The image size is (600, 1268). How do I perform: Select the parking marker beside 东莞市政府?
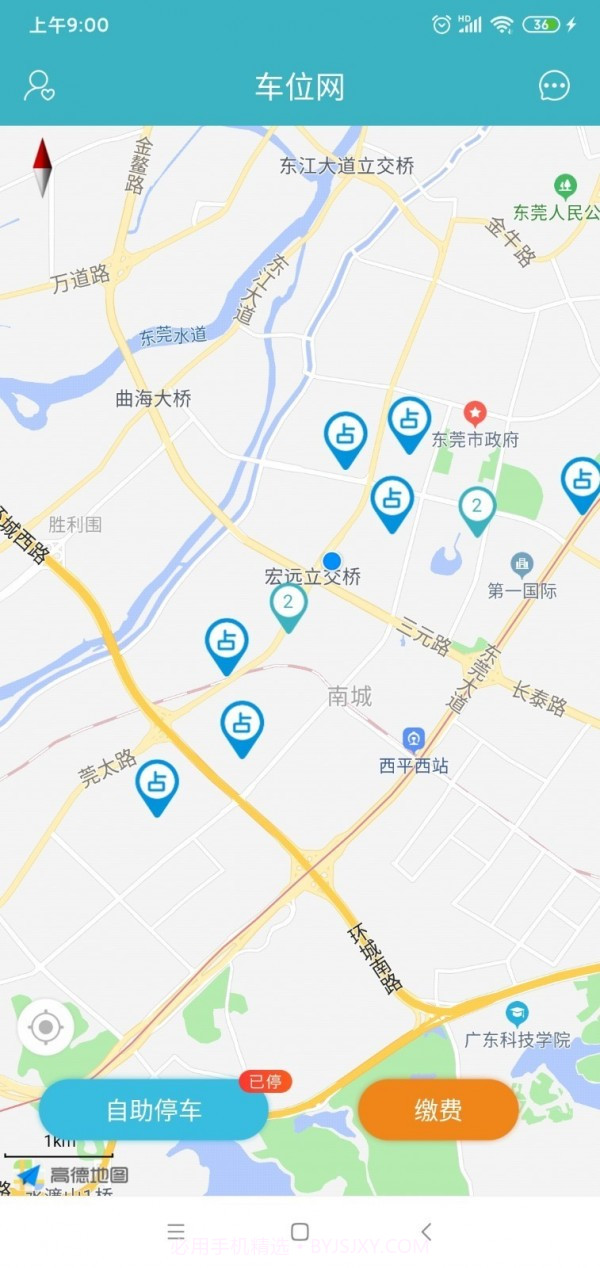pos(409,422)
